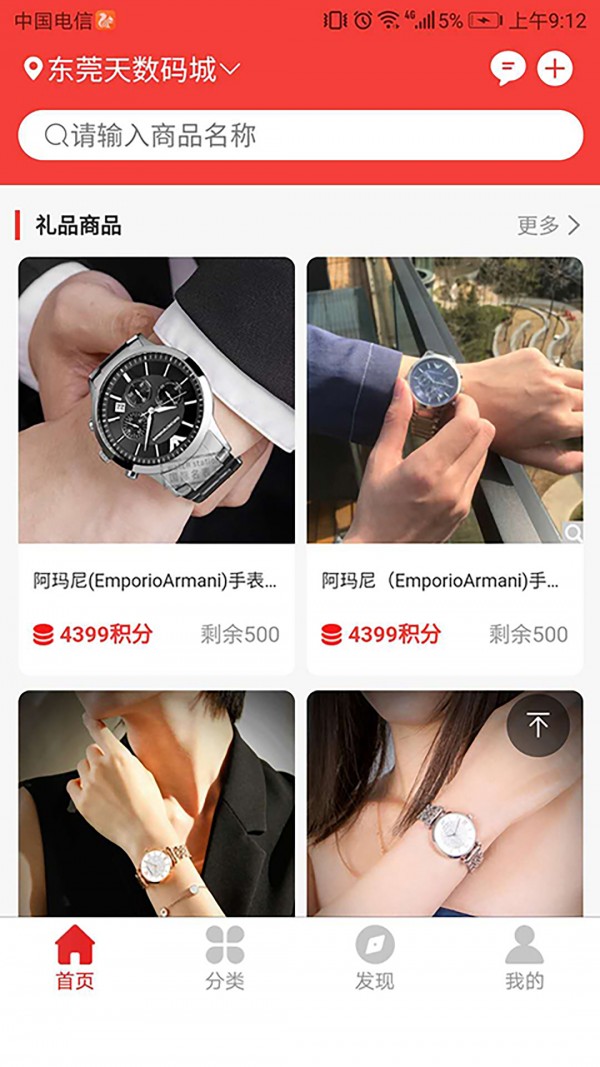Switch to the 发现 tab
Screen dimensions: 600x1067
[x=375, y=957]
